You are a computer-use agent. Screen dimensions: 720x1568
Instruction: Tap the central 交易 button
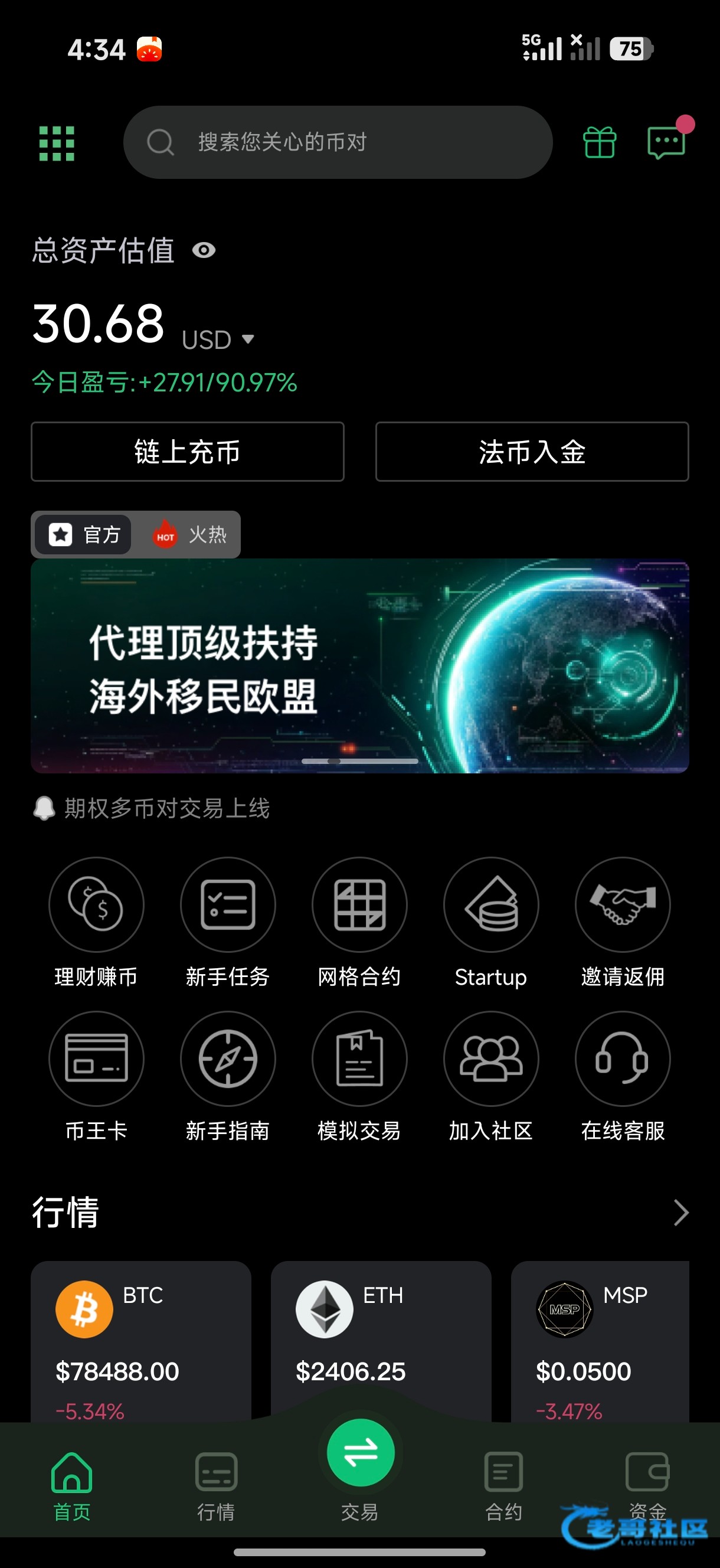tap(361, 1455)
